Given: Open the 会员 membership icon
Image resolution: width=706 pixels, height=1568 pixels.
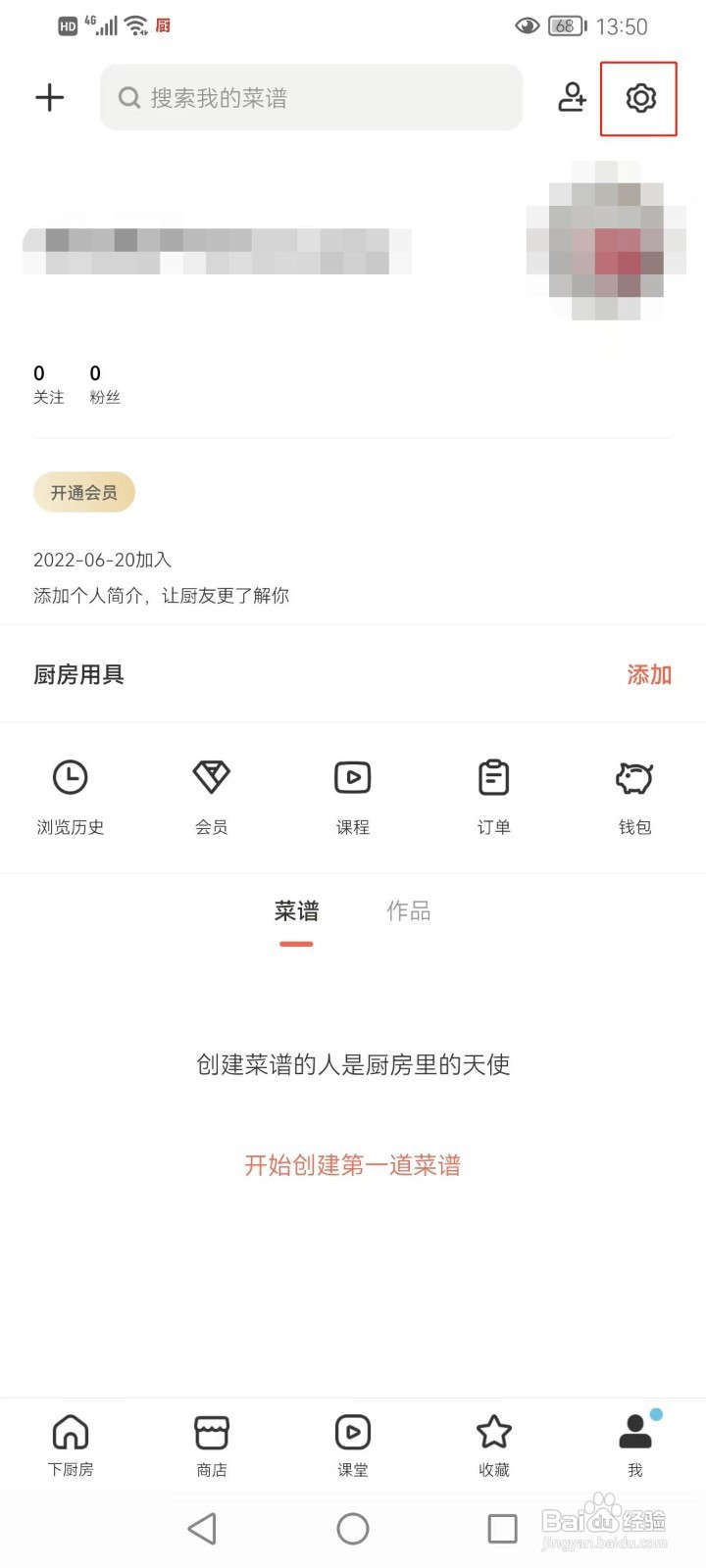Looking at the screenshot, I should (x=211, y=794).
